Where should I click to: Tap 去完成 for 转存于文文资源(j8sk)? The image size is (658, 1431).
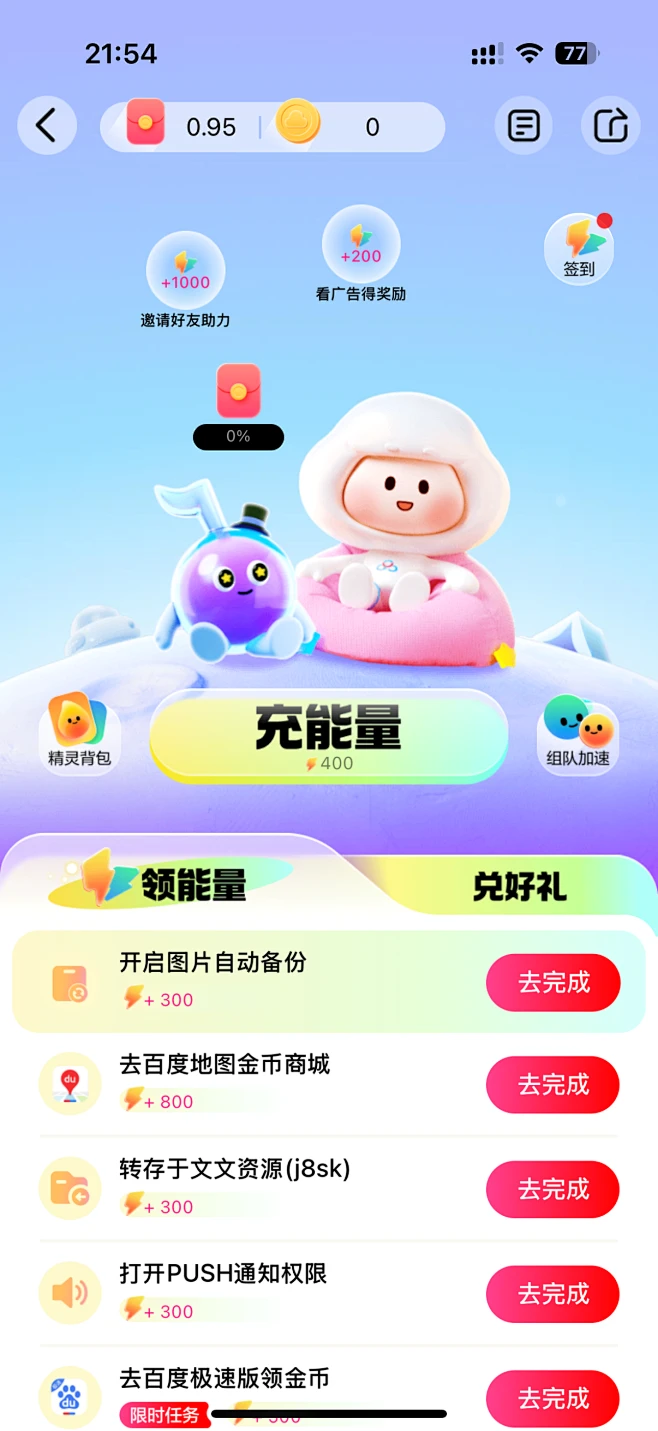click(x=553, y=1189)
